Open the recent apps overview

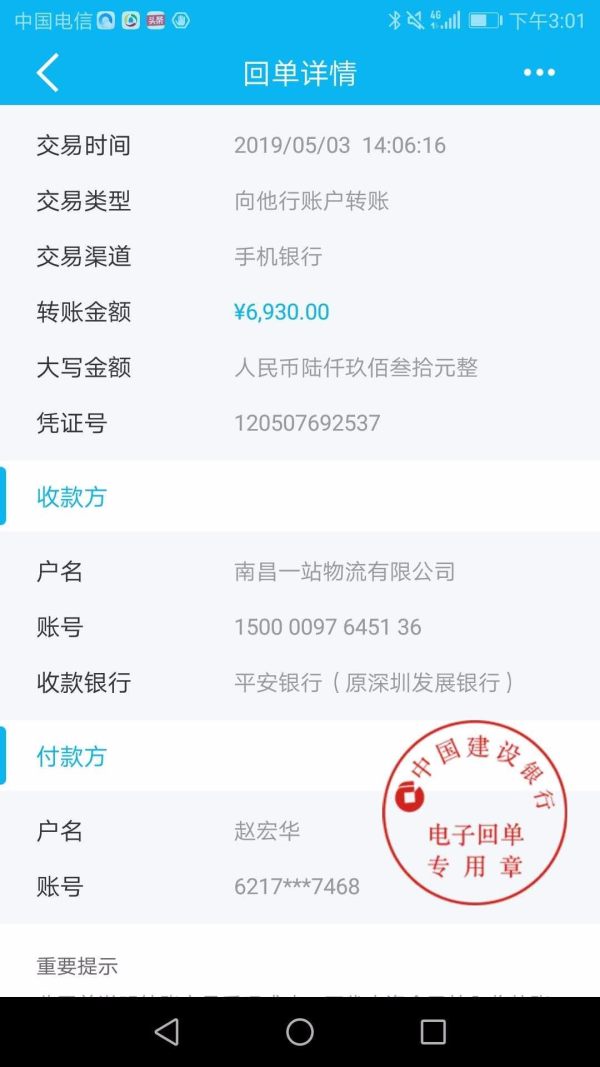pos(433,1032)
